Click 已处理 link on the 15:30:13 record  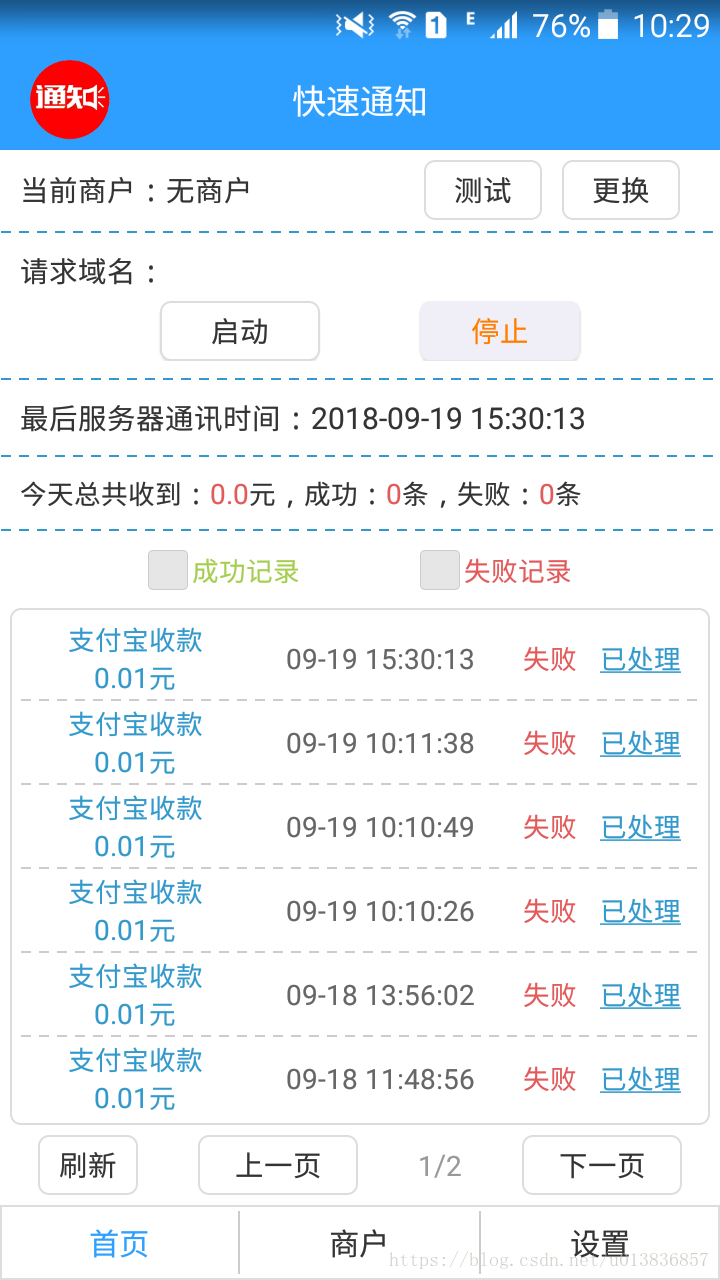640,659
